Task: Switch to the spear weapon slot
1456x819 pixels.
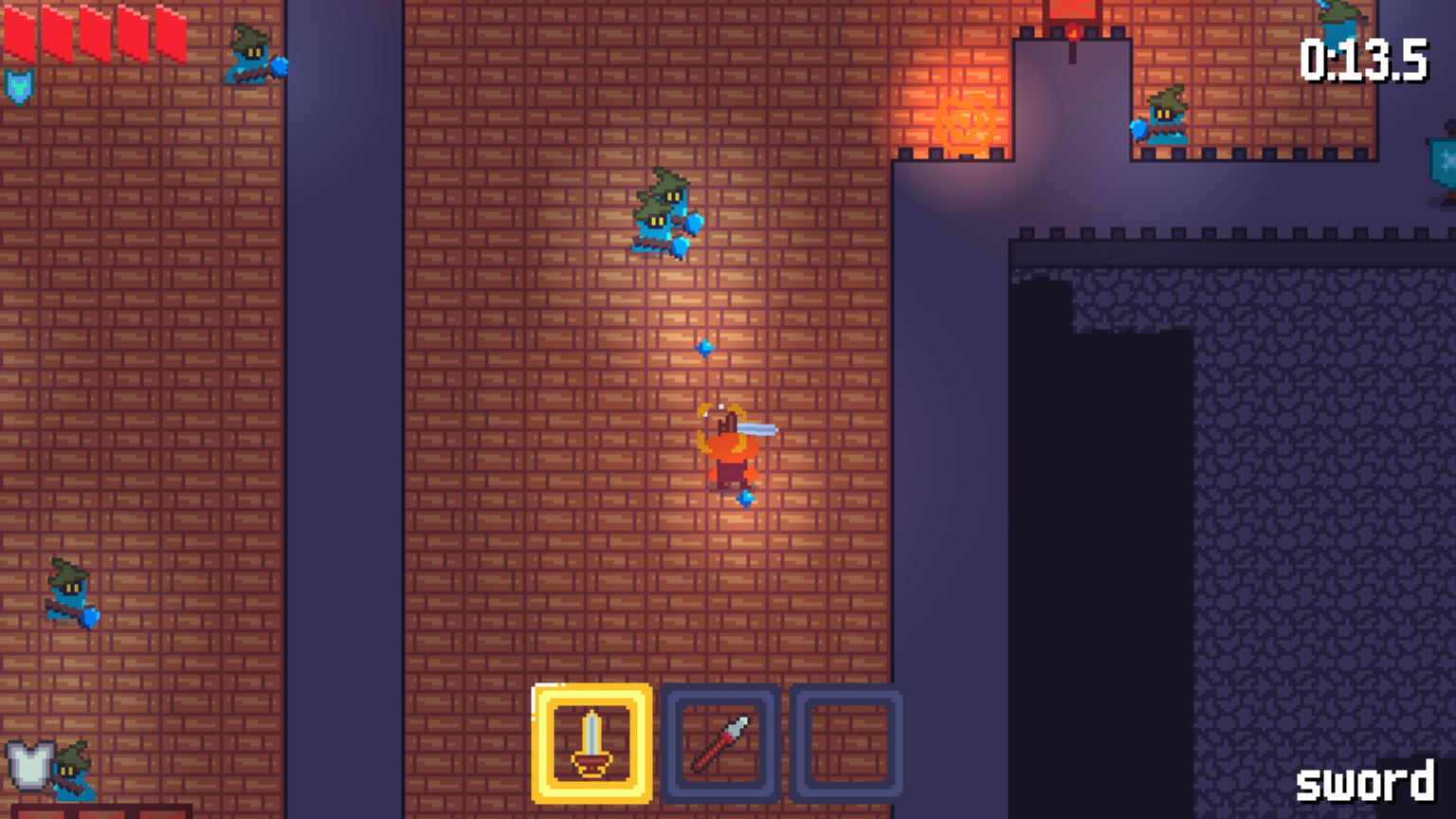Action: 720,744
